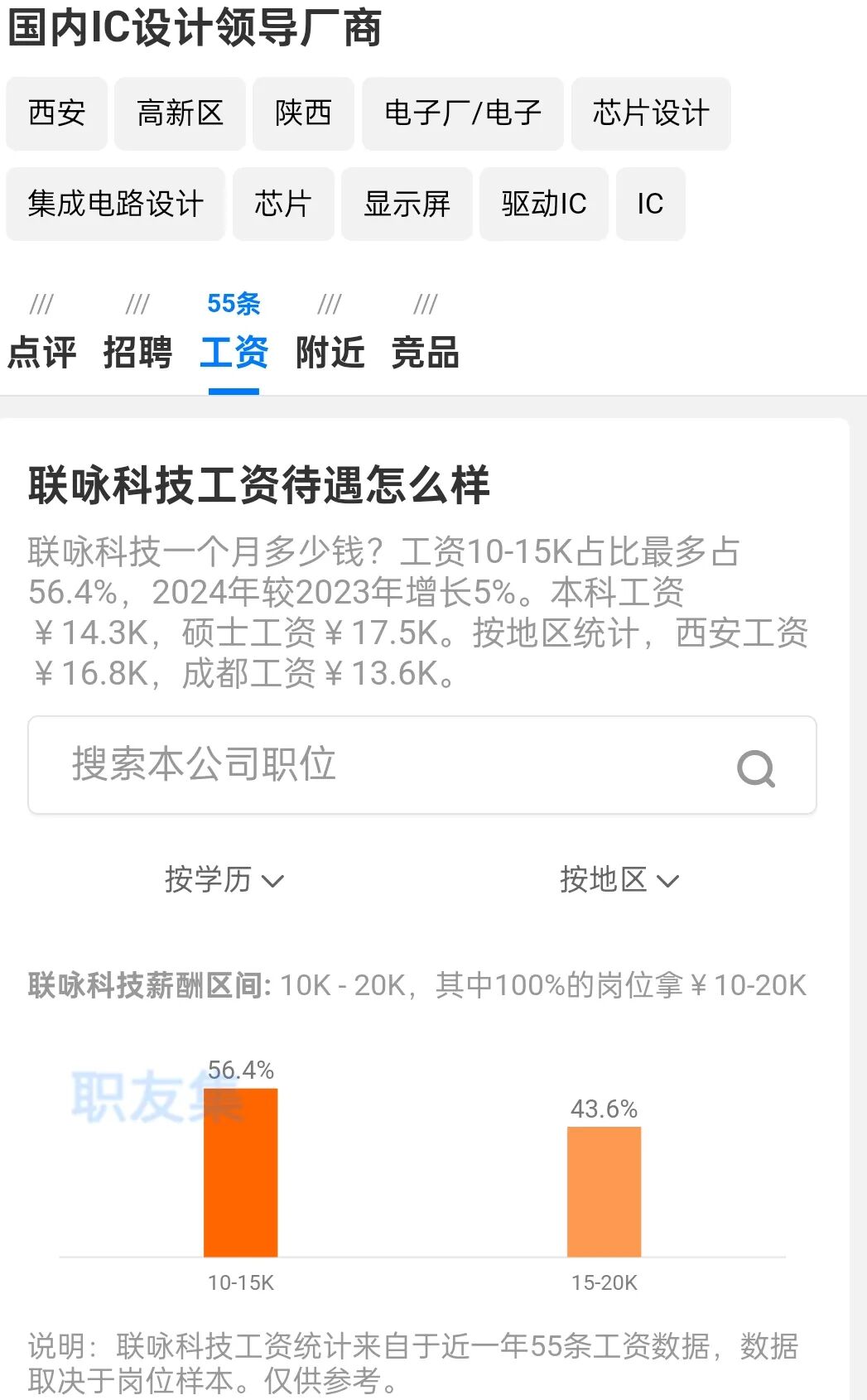Expand the 按地区 dropdown

coord(619,879)
